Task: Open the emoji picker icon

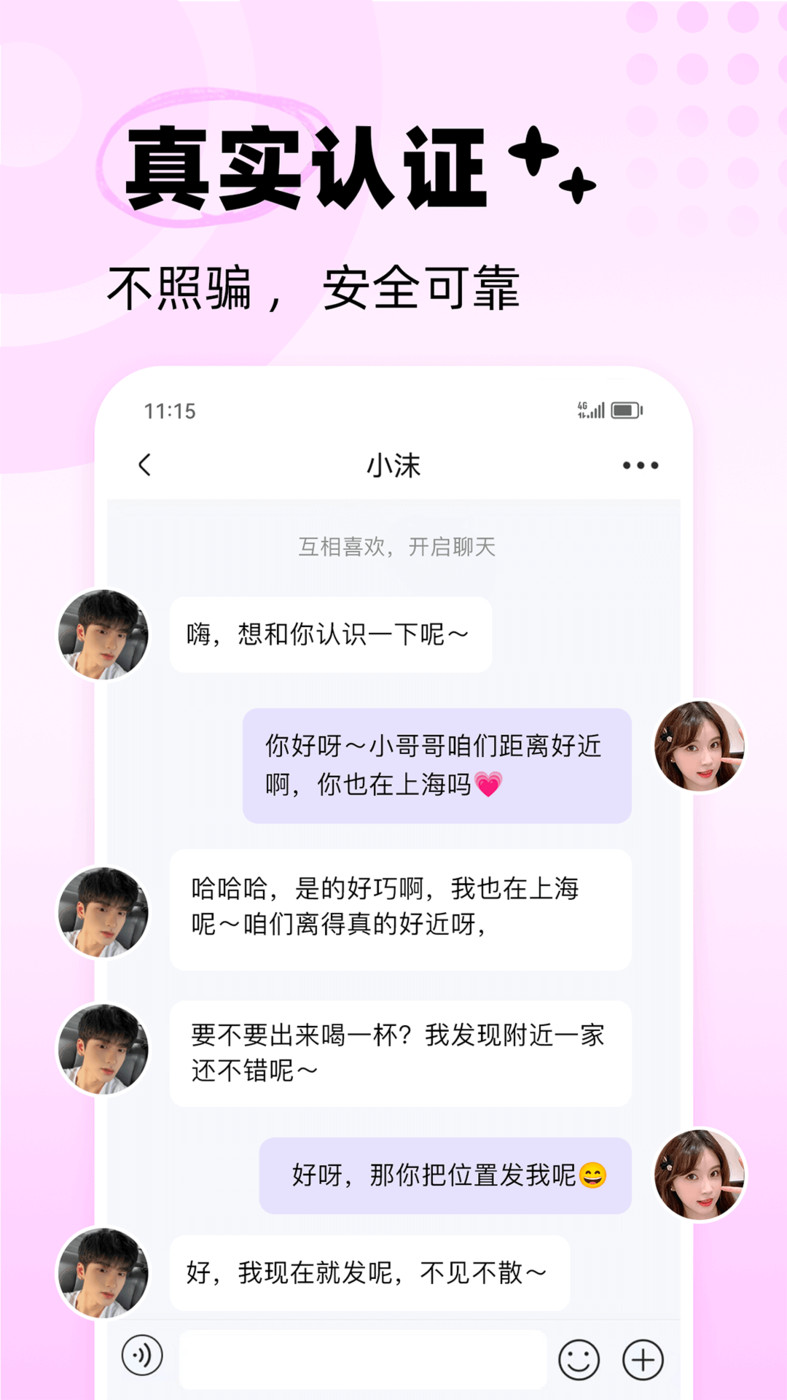Action: (x=578, y=1359)
